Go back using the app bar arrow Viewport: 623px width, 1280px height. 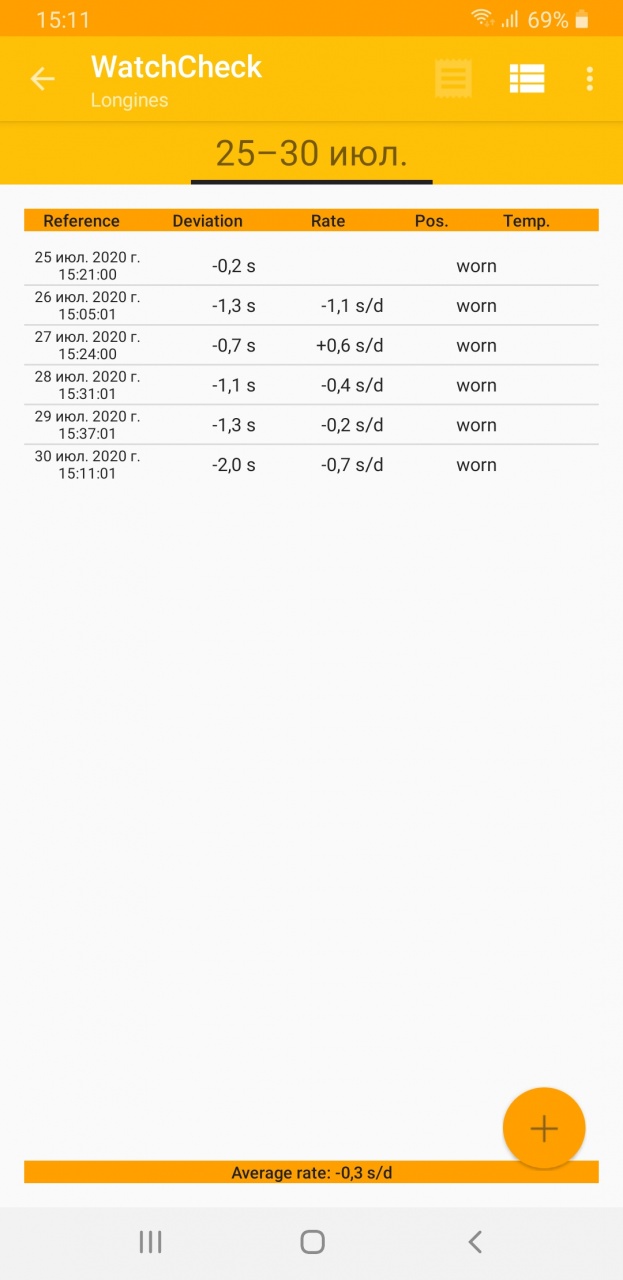click(42, 79)
